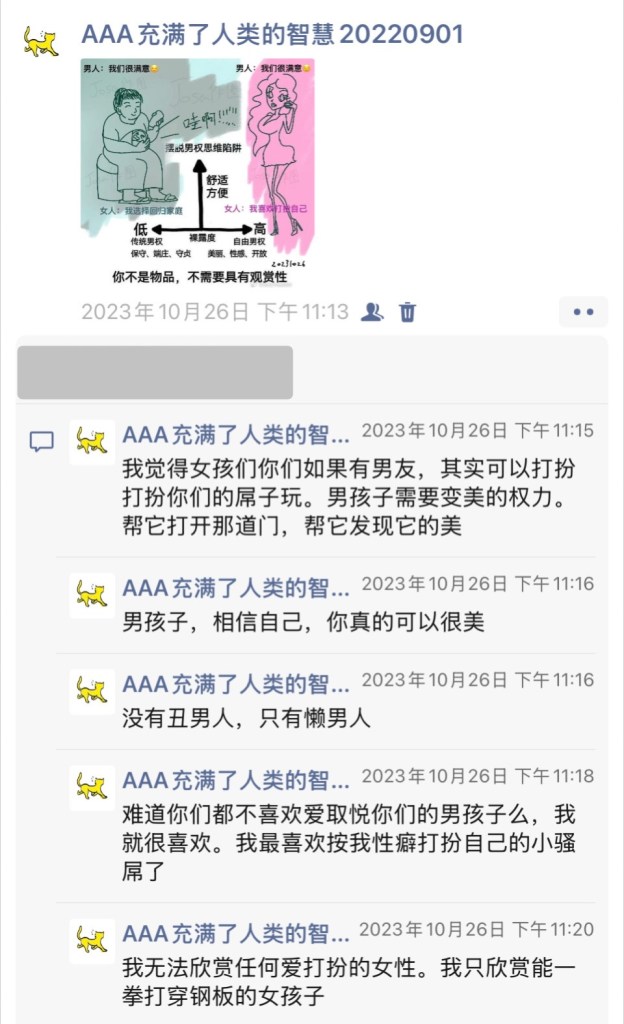Open the avatar on the 下午11:20 comment
The image size is (624, 1024).
click(91, 941)
